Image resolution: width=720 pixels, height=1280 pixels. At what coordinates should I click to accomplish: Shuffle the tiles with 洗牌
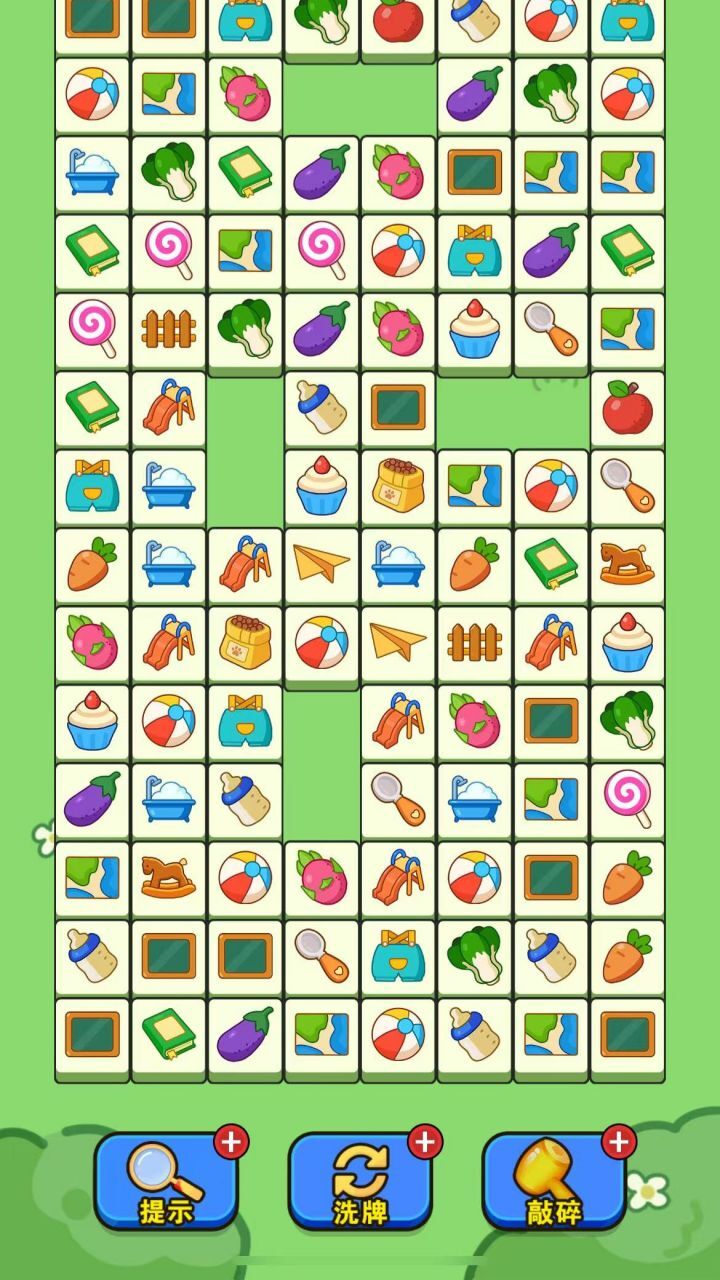click(x=360, y=1180)
